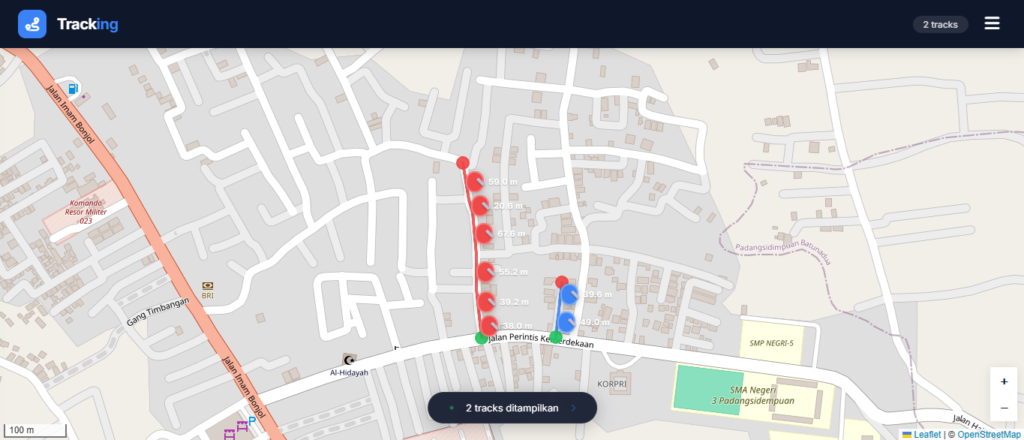This screenshot has height=440, width=1024.
Task: Open the OpenStreetMap attribution link
Action: pyautogui.click(x=989, y=434)
